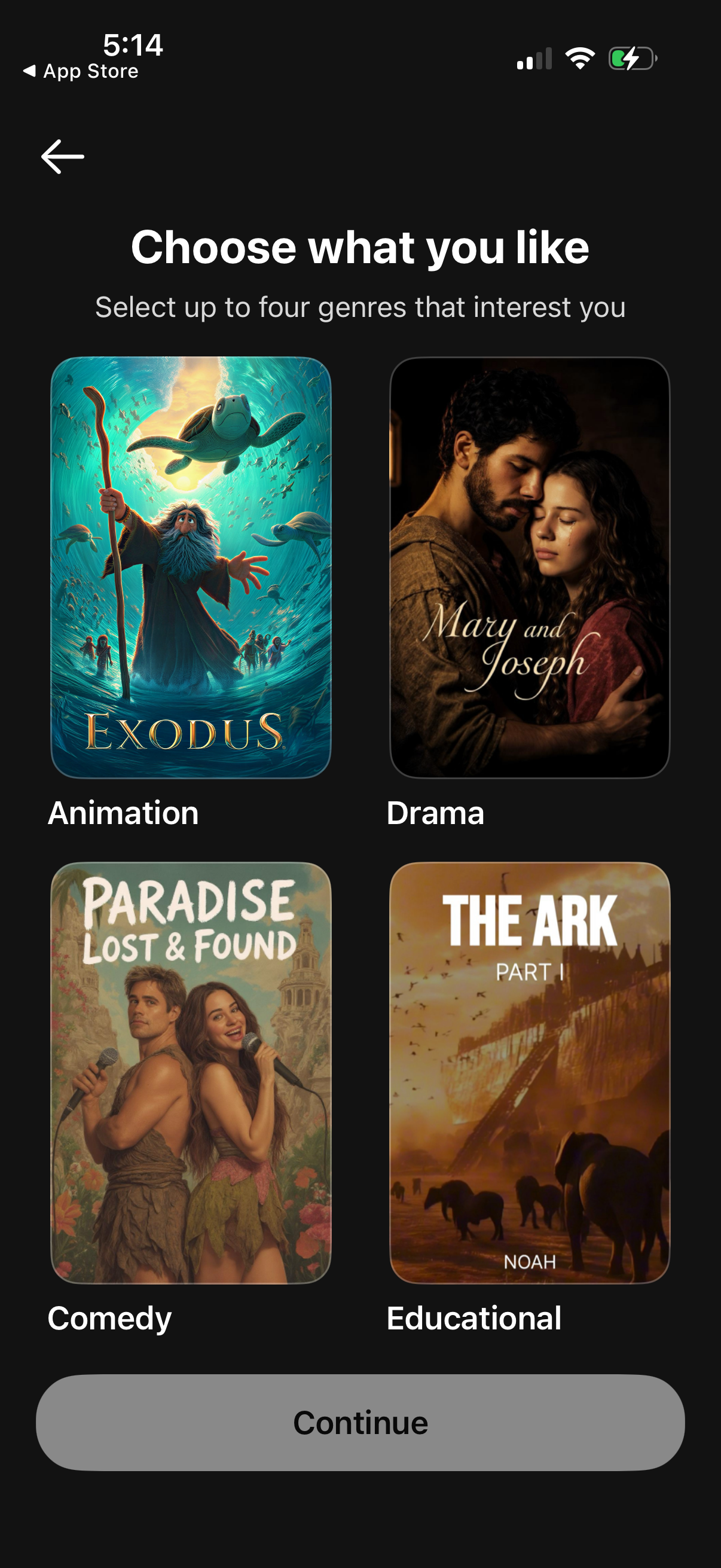Go back using the arrow icon

62,157
